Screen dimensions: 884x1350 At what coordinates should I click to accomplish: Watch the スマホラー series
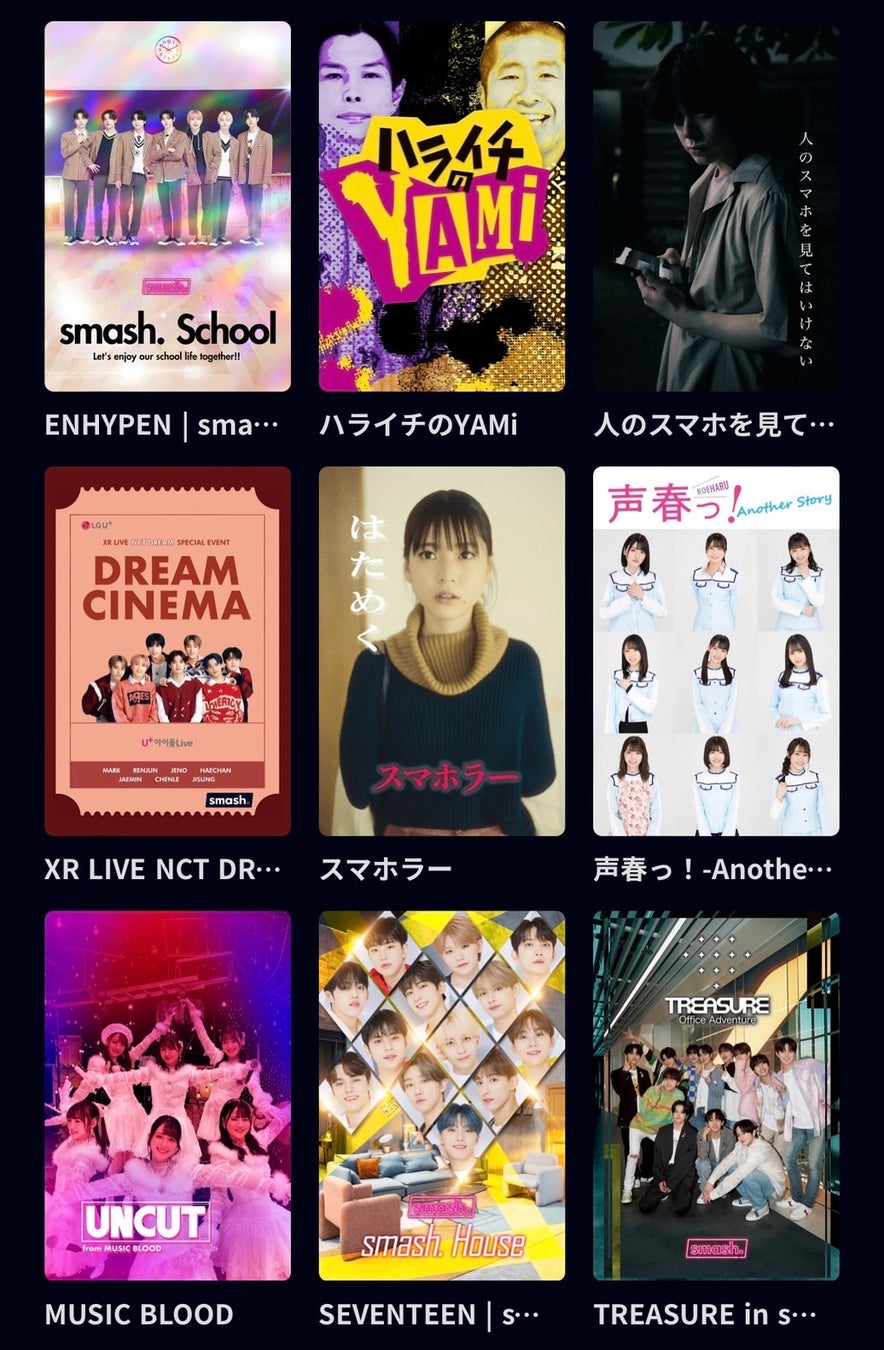pyautogui.click(x=441, y=650)
